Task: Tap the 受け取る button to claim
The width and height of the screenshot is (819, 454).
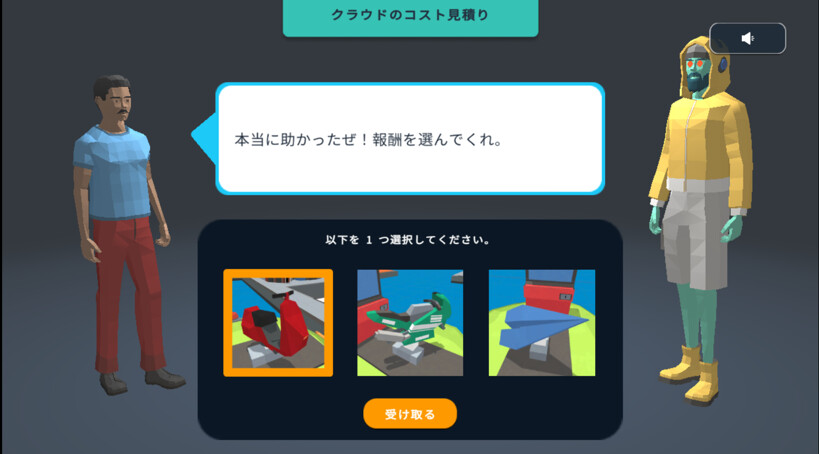Action: pos(410,413)
